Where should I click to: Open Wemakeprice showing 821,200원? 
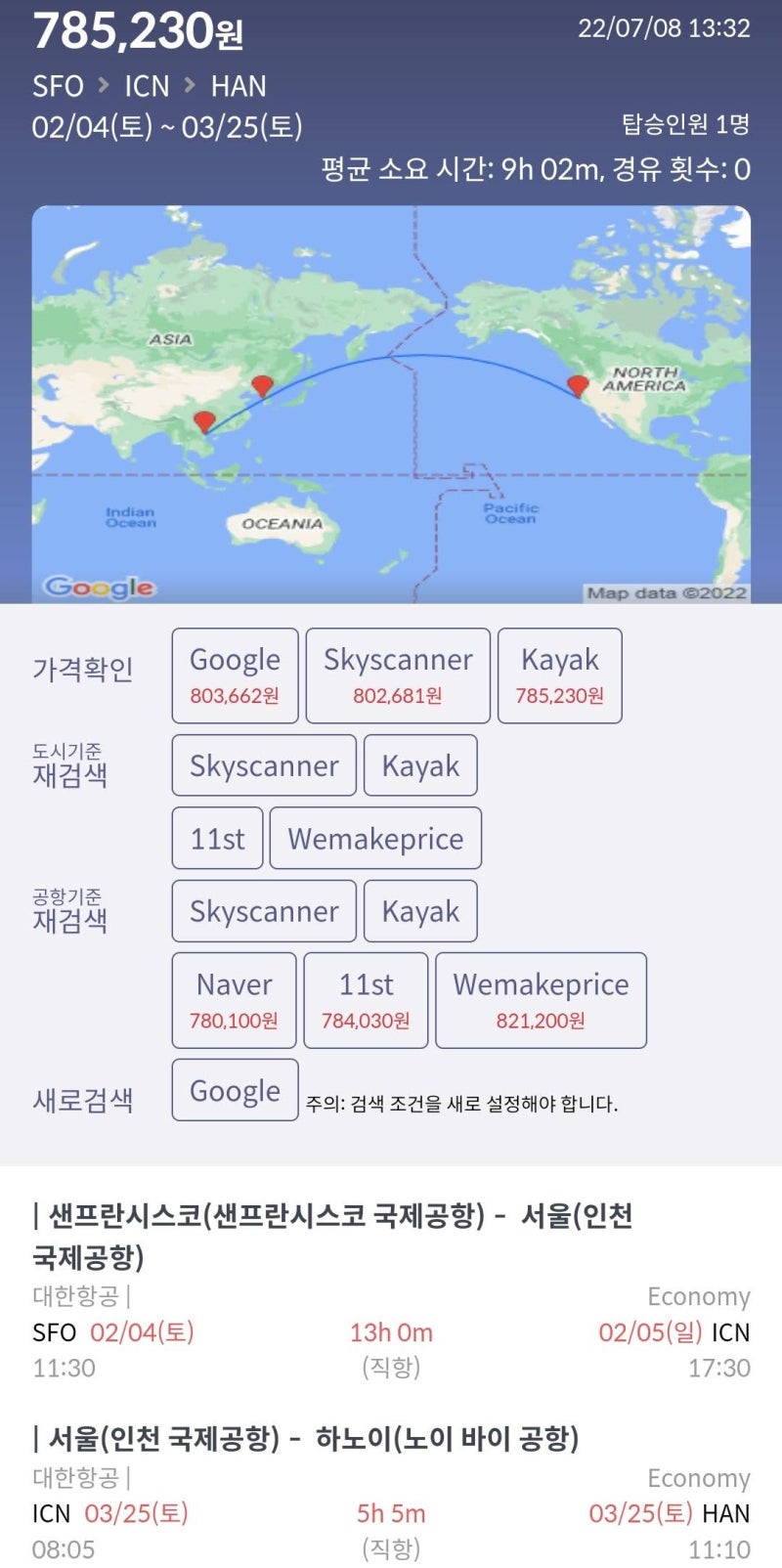542,1000
